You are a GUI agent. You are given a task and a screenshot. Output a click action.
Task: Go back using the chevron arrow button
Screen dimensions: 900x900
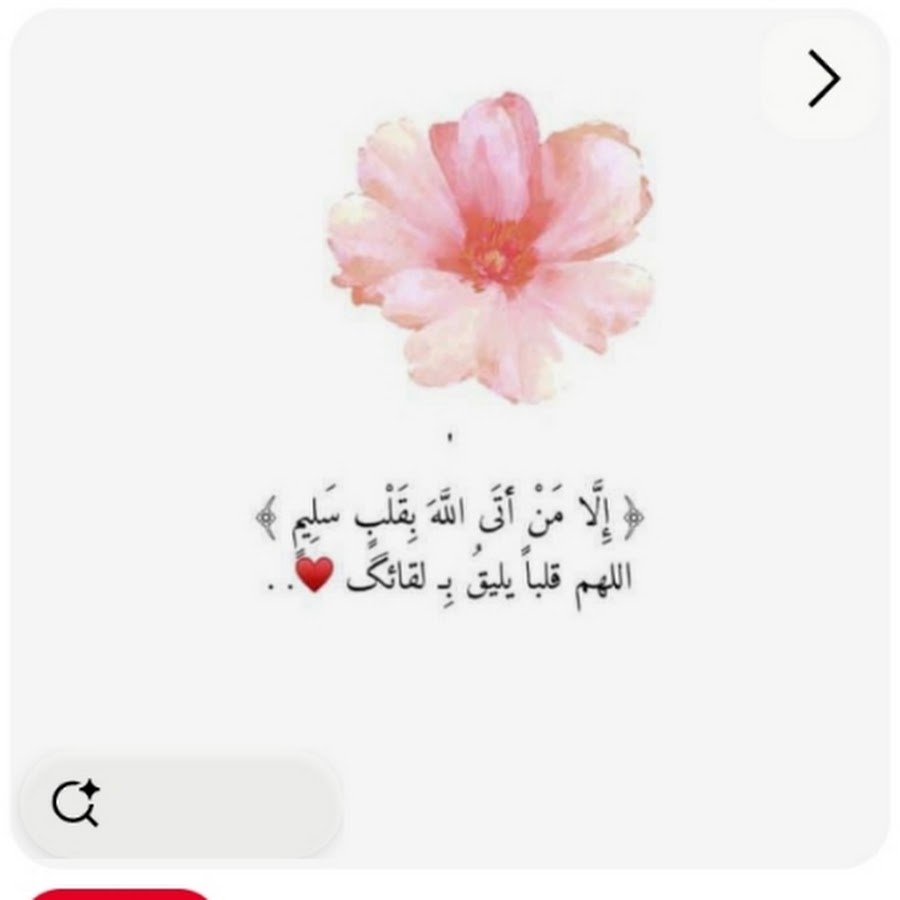823,79
